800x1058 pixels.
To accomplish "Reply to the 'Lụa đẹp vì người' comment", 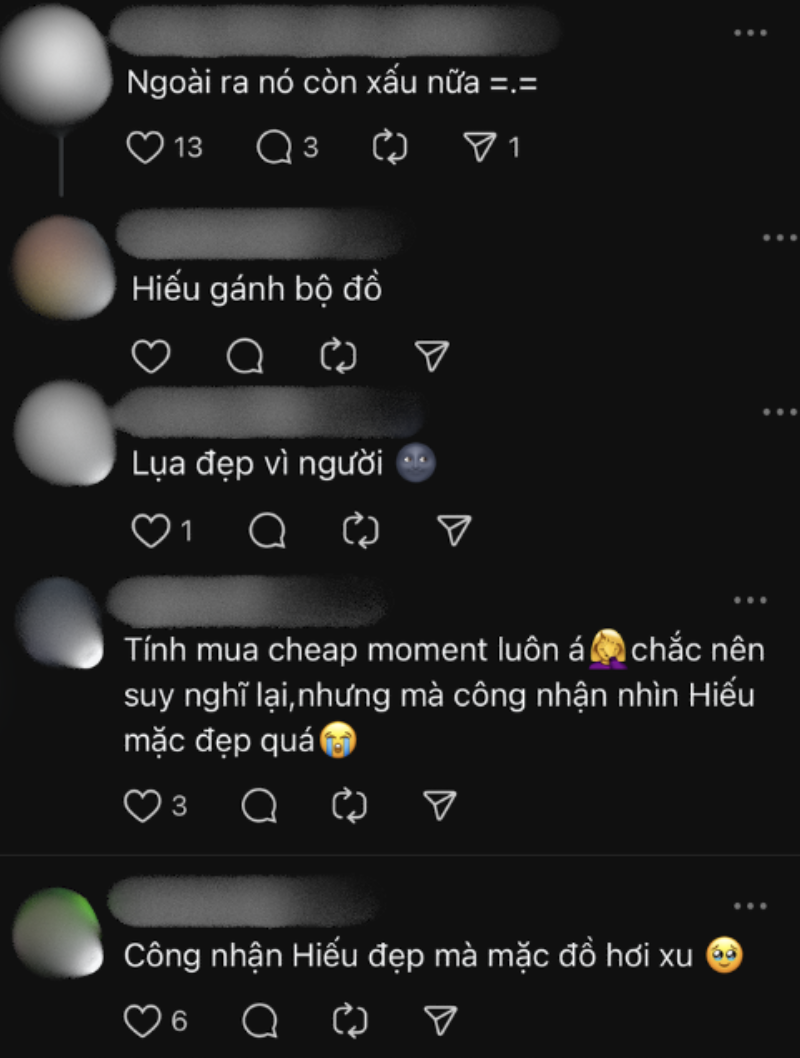I will click(267, 531).
